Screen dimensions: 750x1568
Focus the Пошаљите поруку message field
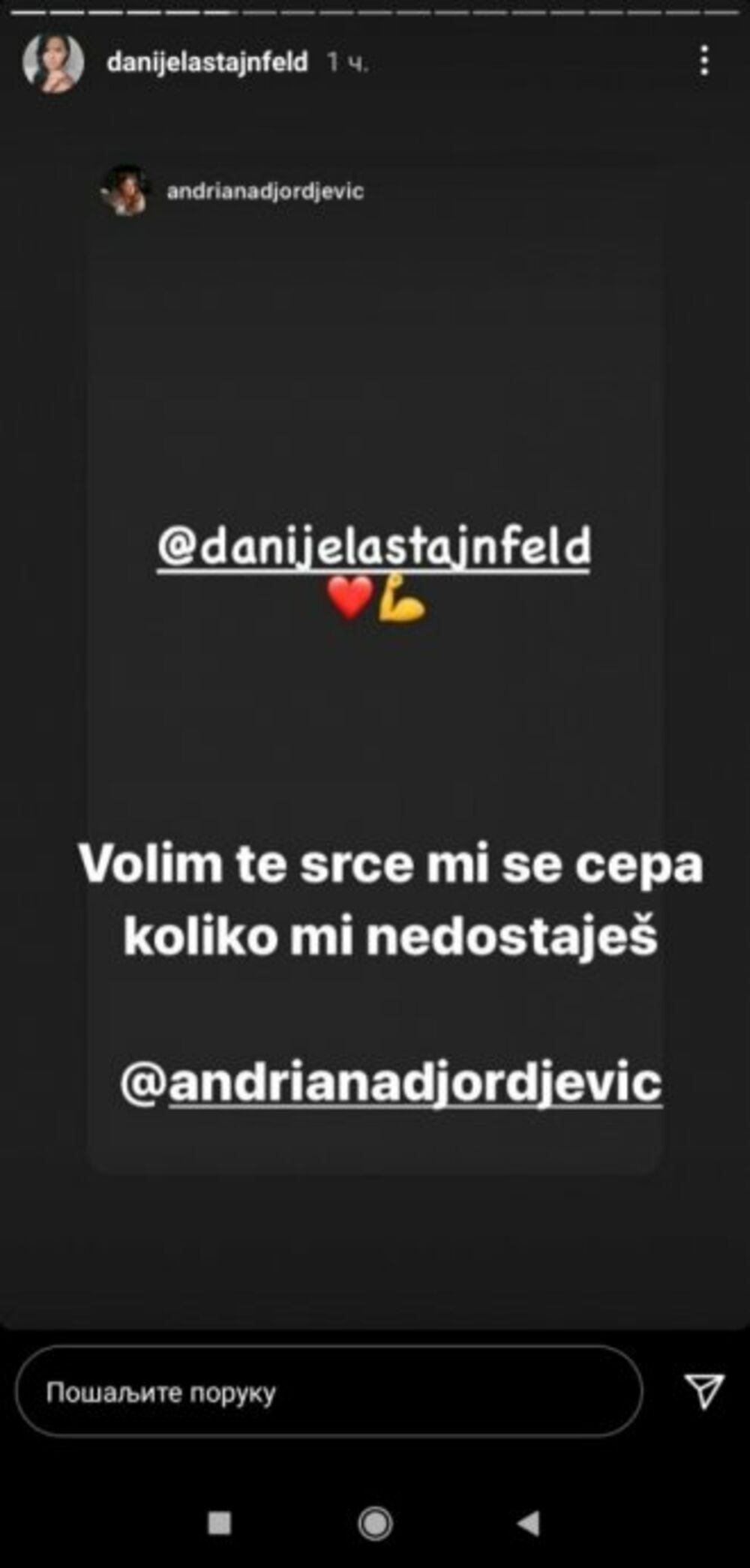pyautogui.click(x=328, y=1393)
